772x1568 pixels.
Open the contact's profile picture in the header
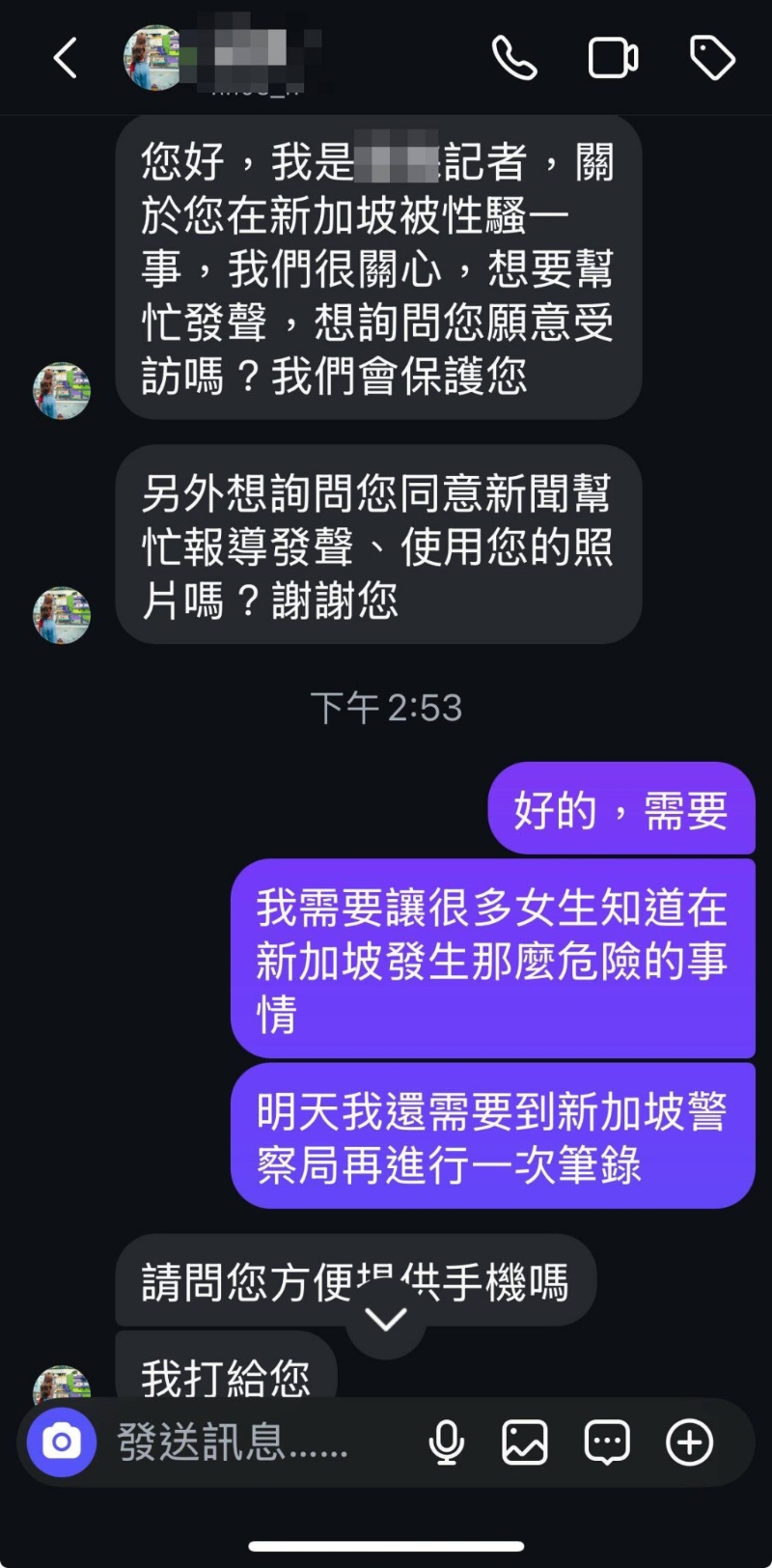point(154,57)
